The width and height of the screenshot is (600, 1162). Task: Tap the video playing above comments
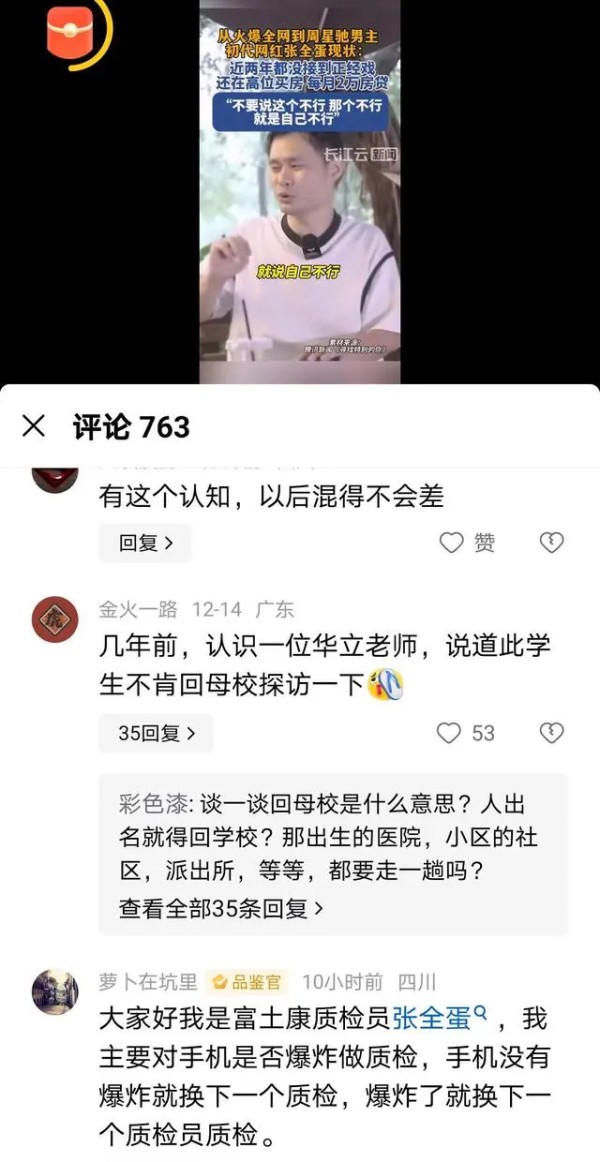(x=300, y=190)
